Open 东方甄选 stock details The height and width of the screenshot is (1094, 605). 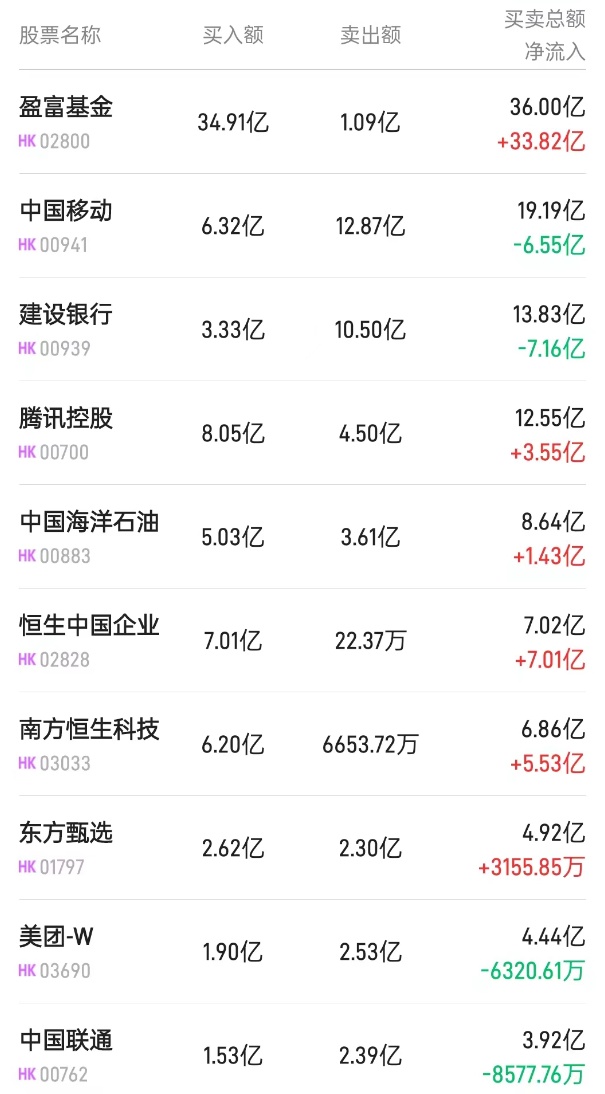66,833
